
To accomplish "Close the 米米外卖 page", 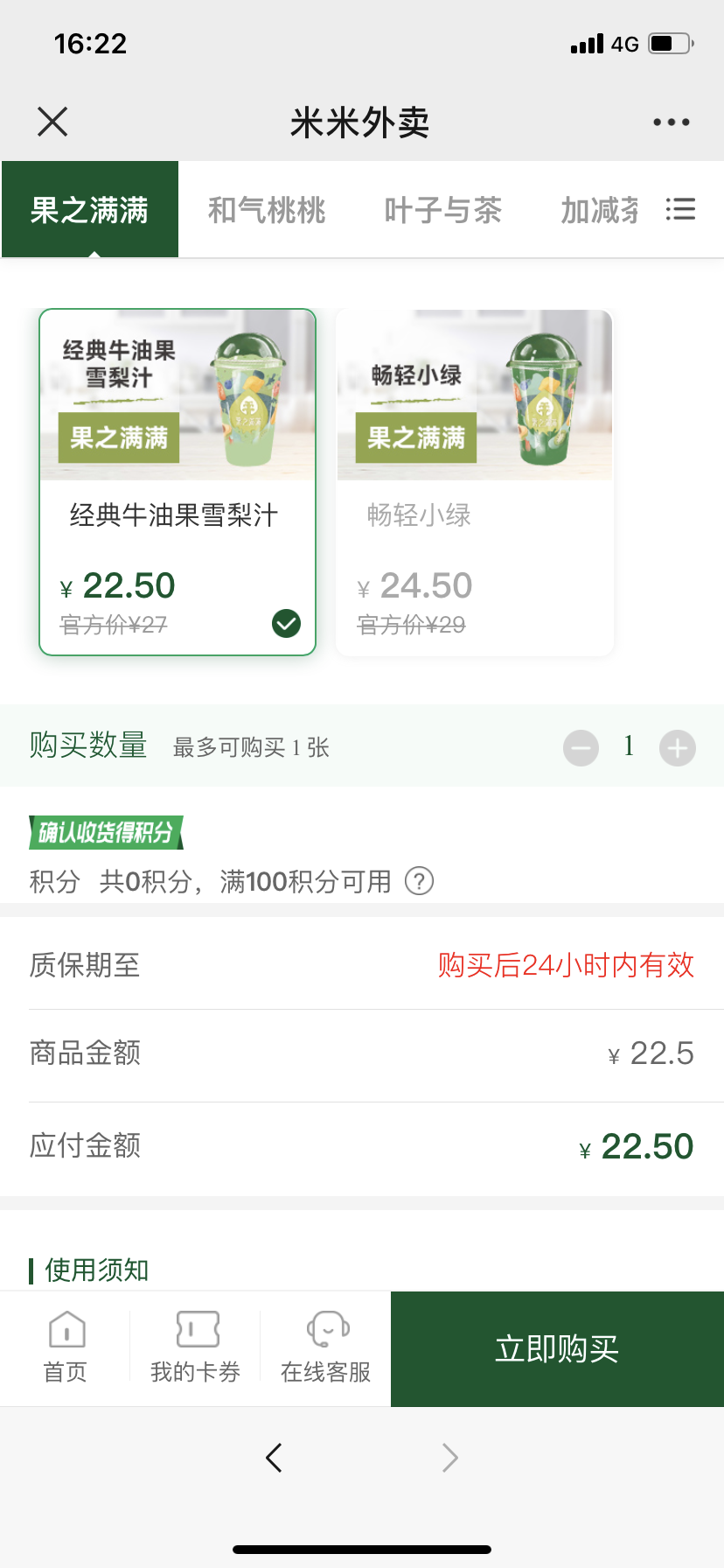I will pyautogui.click(x=52, y=122).
